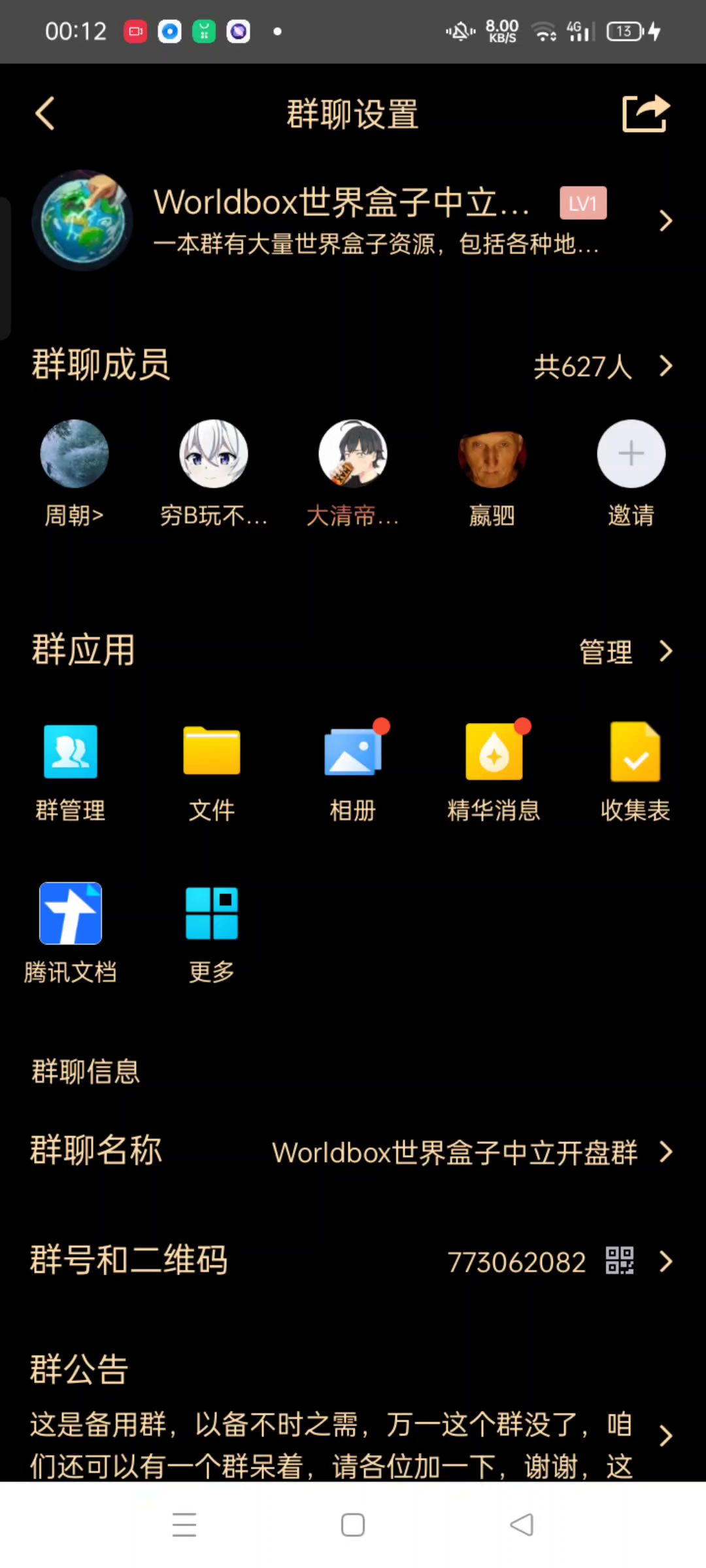Image resolution: width=706 pixels, height=1568 pixels.
Task: Open 管理 for group apps
Action: [x=624, y=651]
